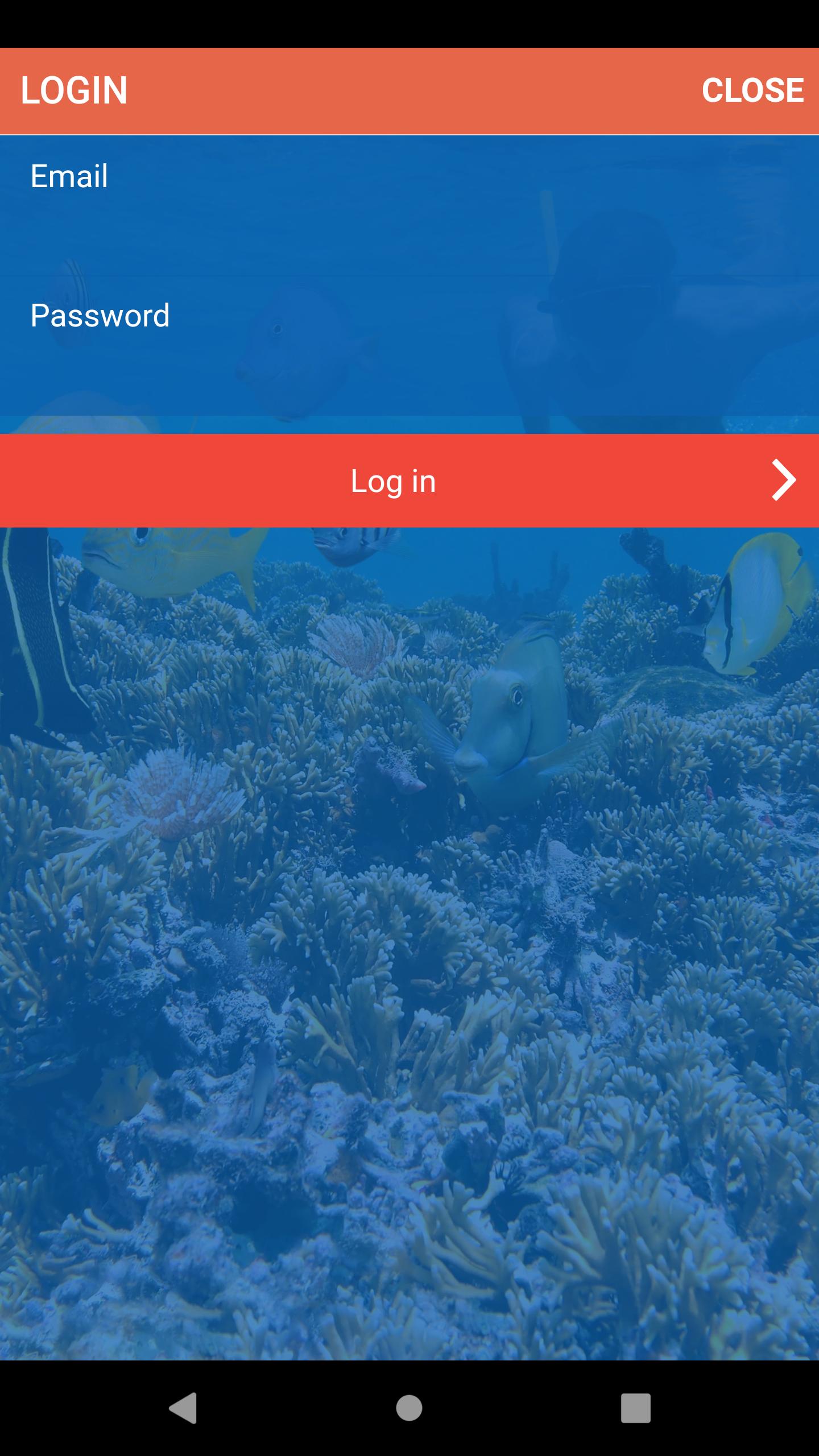
Task: Tap the Log in button
Action: (409, 481)
